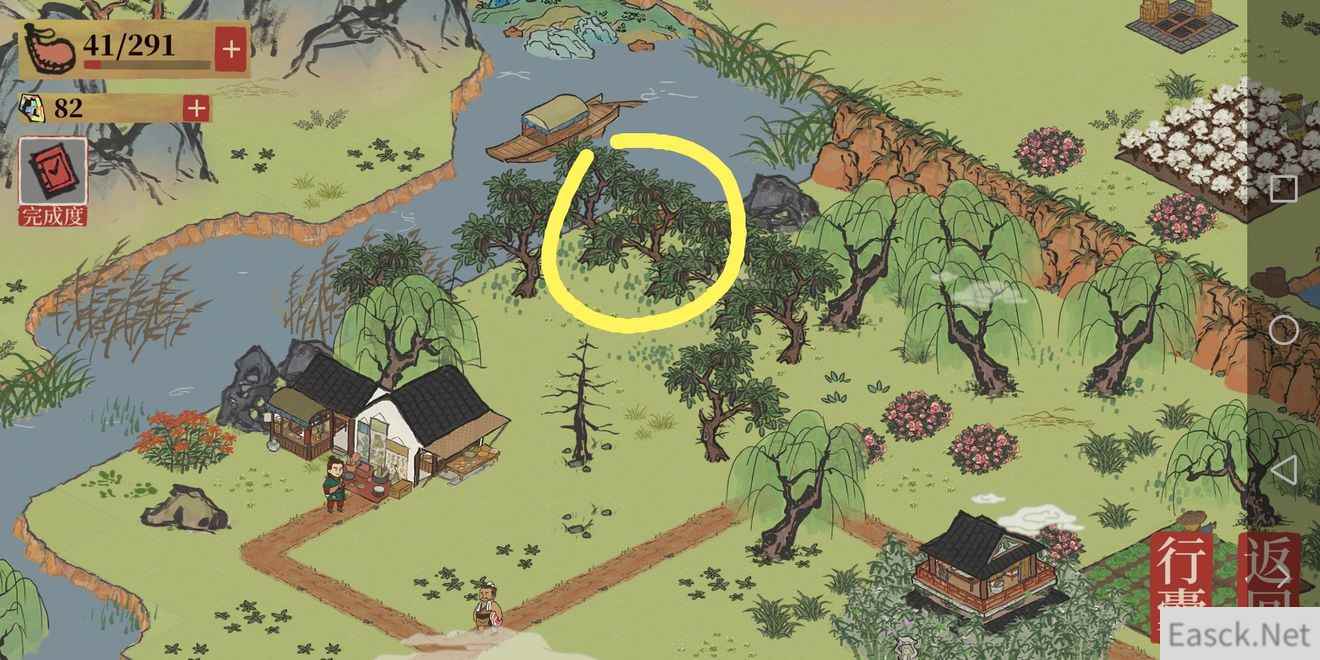Tap the plus beside the 82 gem count
Screen dimensions: 1320x660
(x=196, y=108)
